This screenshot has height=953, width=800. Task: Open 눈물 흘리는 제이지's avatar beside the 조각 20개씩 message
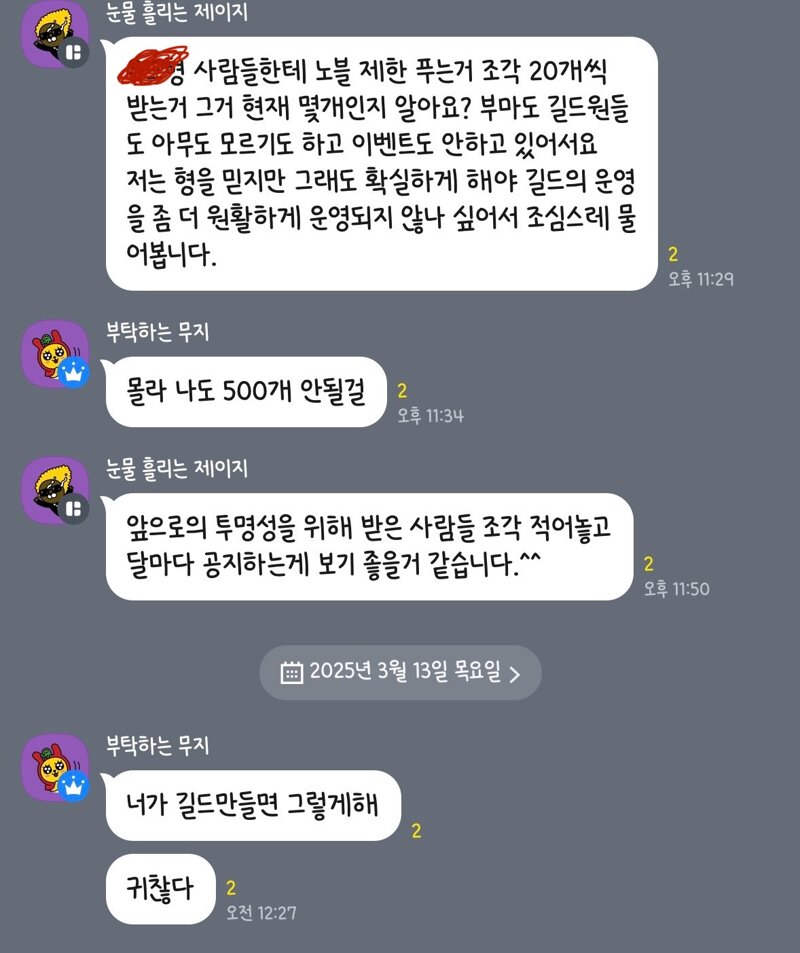point(55,34)
